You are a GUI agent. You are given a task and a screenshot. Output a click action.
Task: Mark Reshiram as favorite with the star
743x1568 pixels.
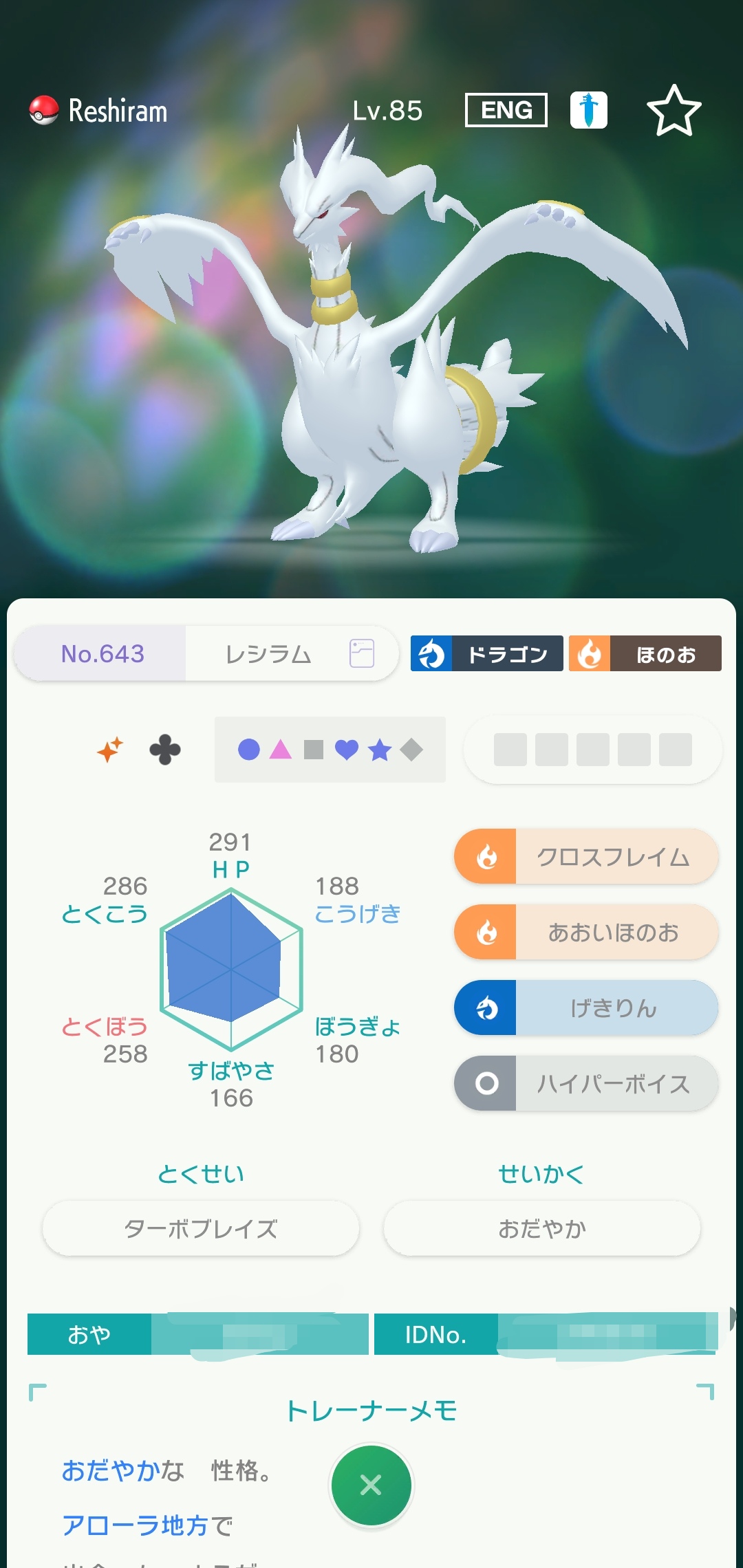[x=674, y=111]
